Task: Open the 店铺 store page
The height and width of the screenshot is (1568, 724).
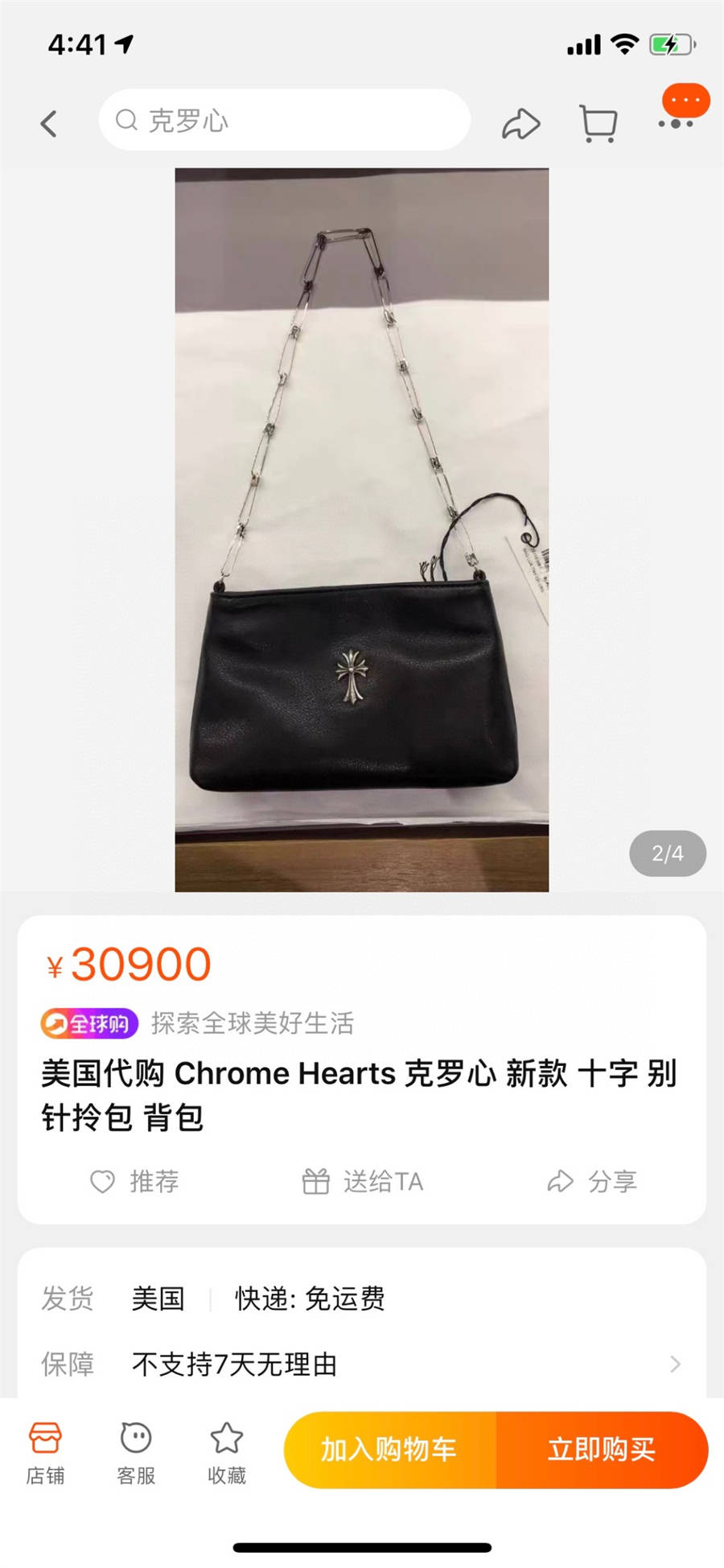Action: coord(45,1452)
